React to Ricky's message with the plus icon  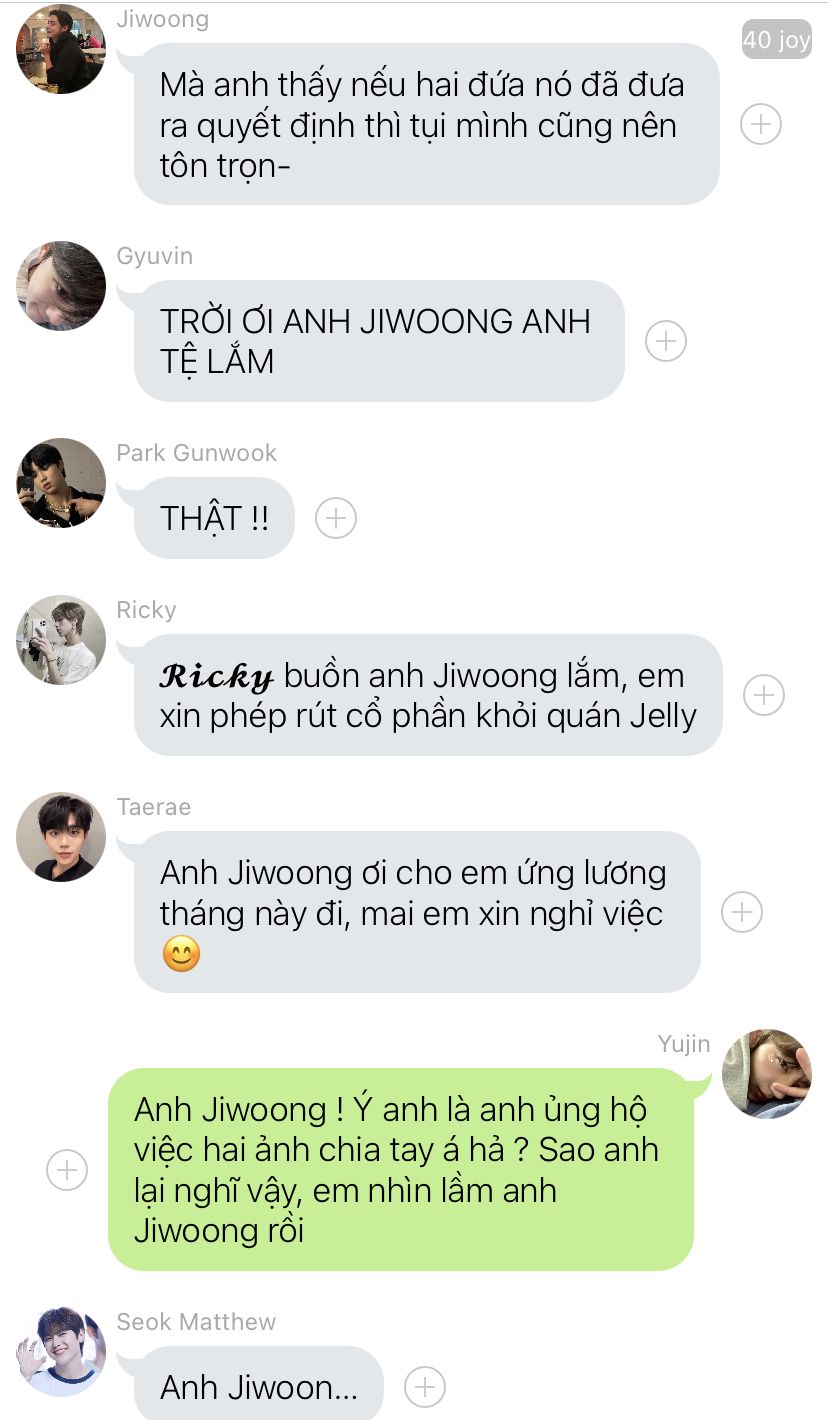click(764, 695)
